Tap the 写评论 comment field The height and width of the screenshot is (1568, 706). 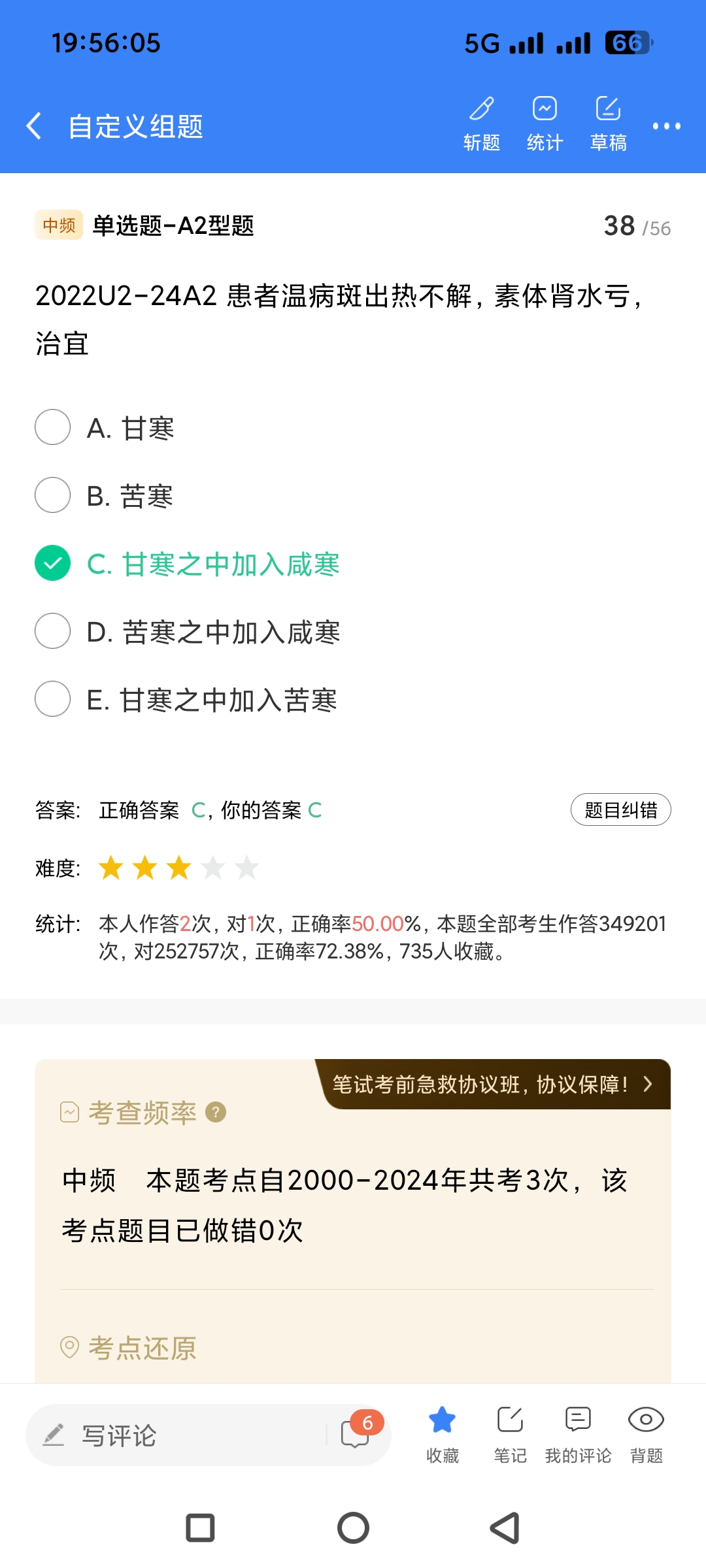click(176, 1435)
